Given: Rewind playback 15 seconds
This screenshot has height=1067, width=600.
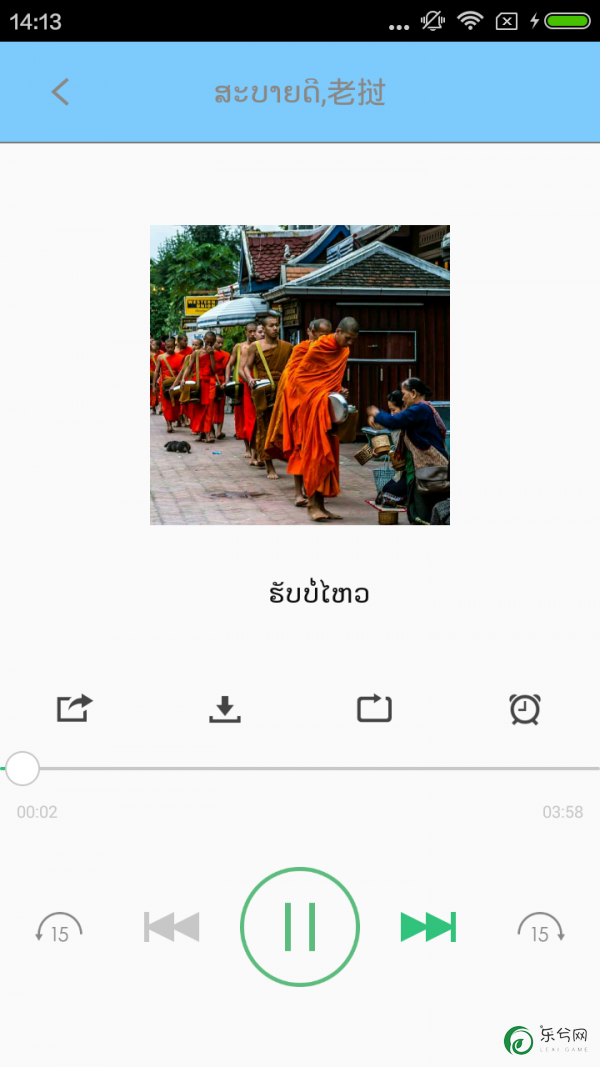Looking at the screenshot, I should [59, 928].
